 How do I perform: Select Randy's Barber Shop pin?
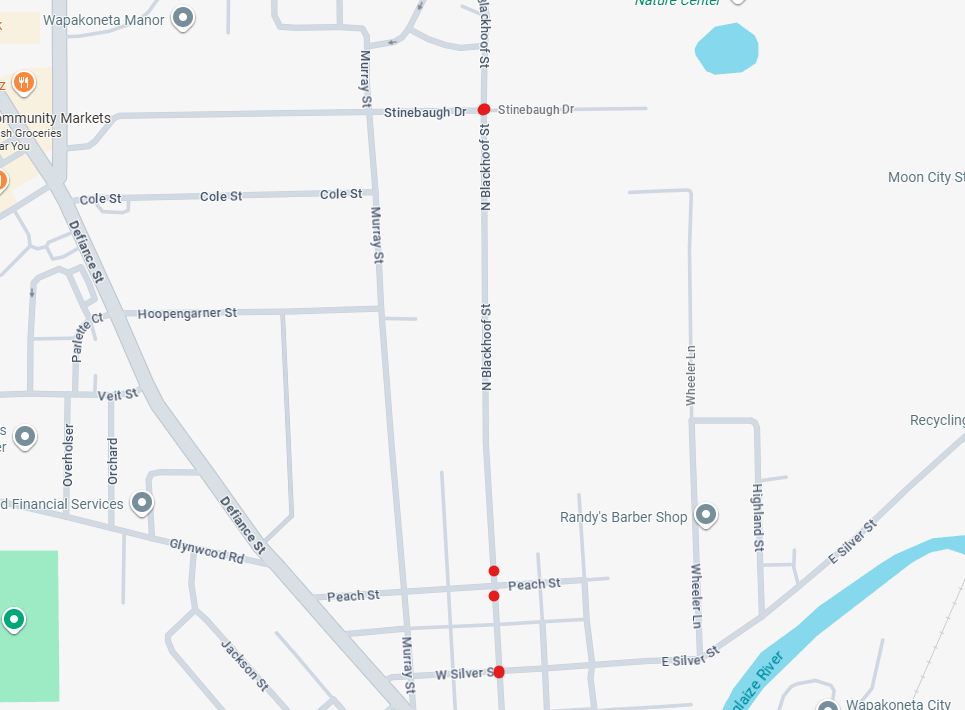coord(706,515)
